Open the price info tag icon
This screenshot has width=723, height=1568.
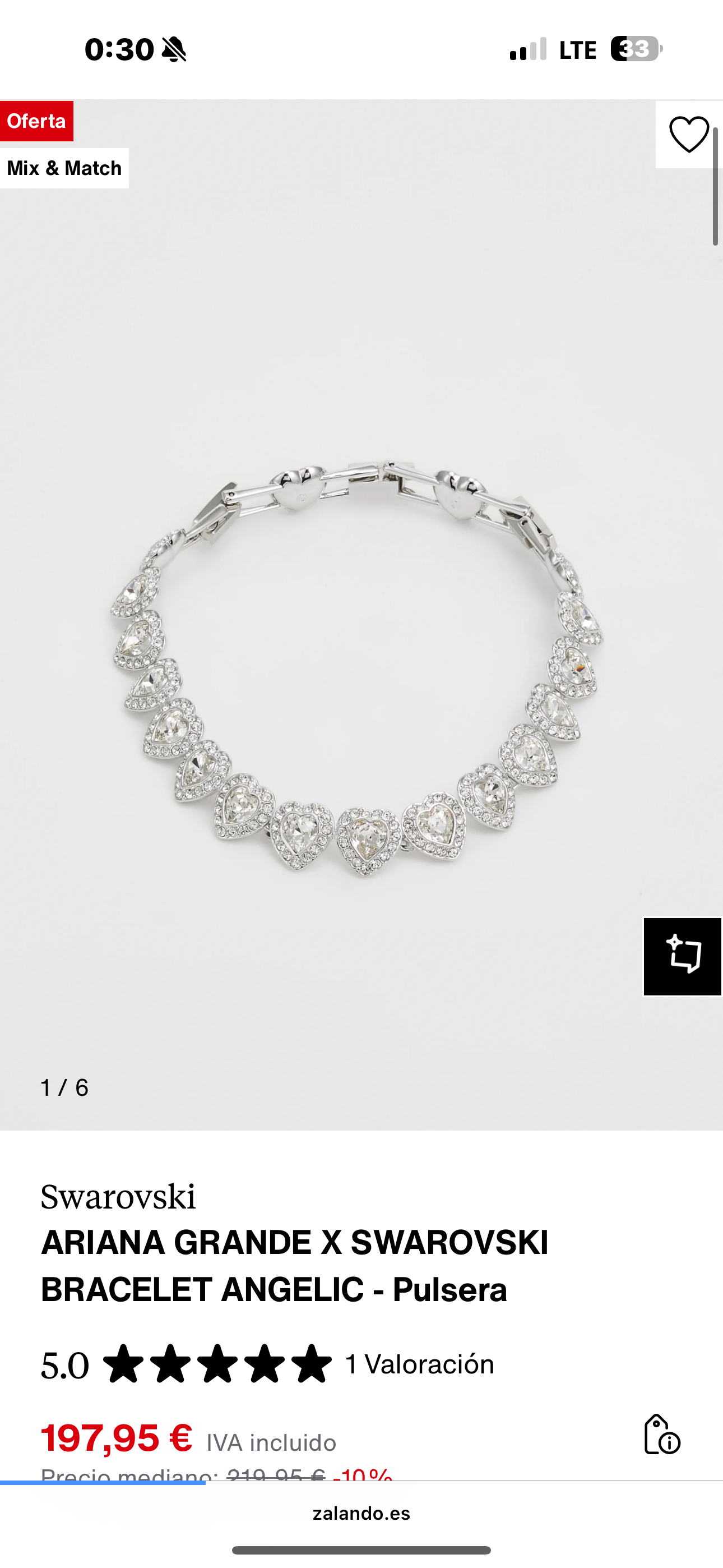tap(661, 1434)
